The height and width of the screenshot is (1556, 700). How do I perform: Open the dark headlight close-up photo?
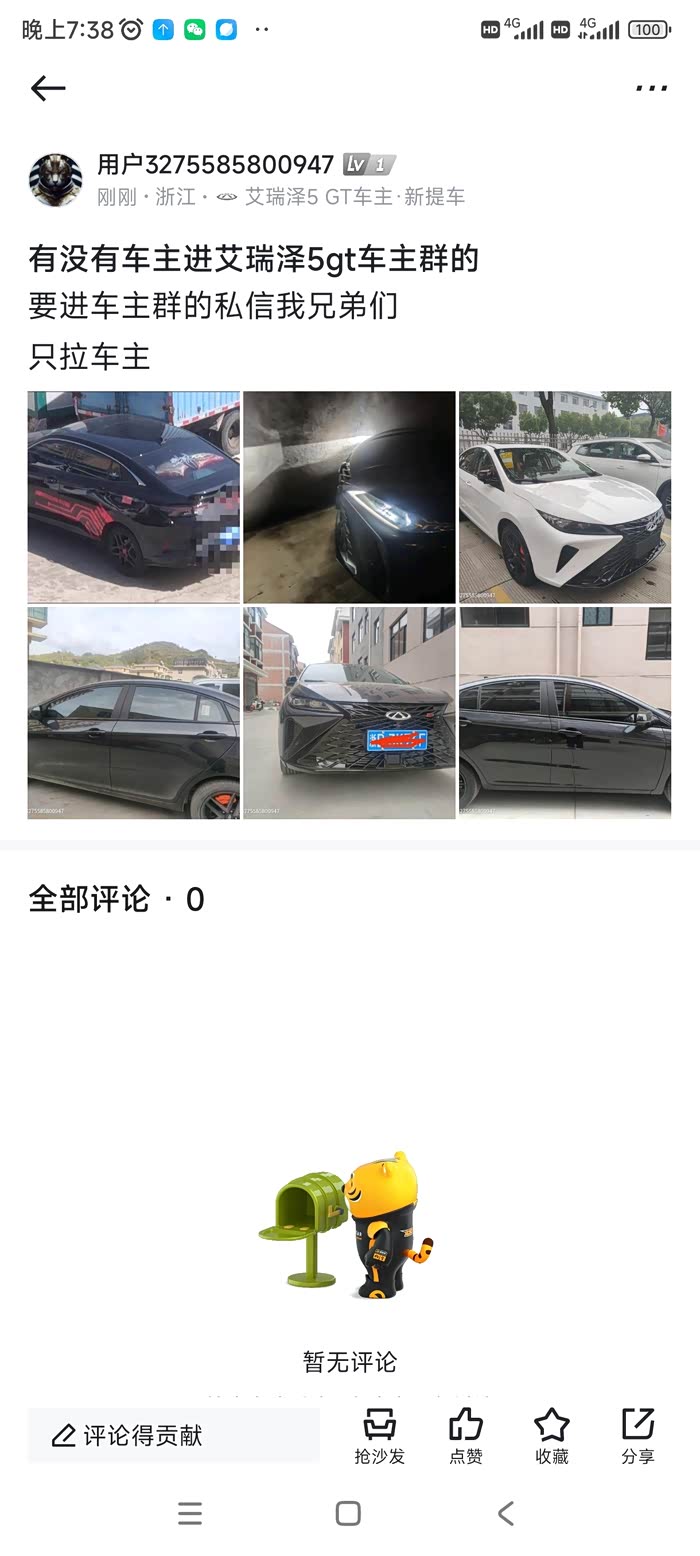(349, 497)
